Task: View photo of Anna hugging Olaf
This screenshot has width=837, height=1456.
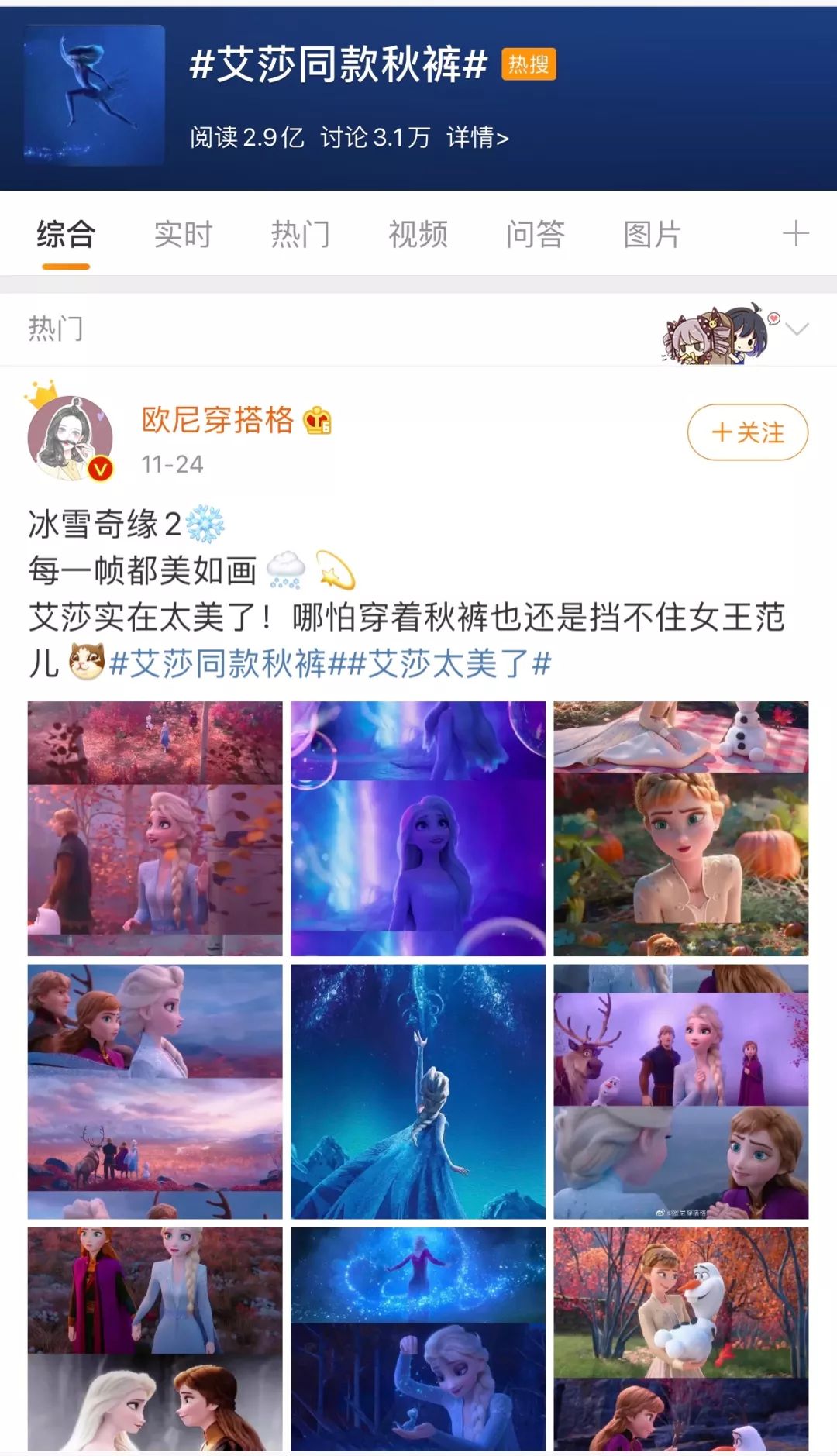Action: [x=680, y=1338]
